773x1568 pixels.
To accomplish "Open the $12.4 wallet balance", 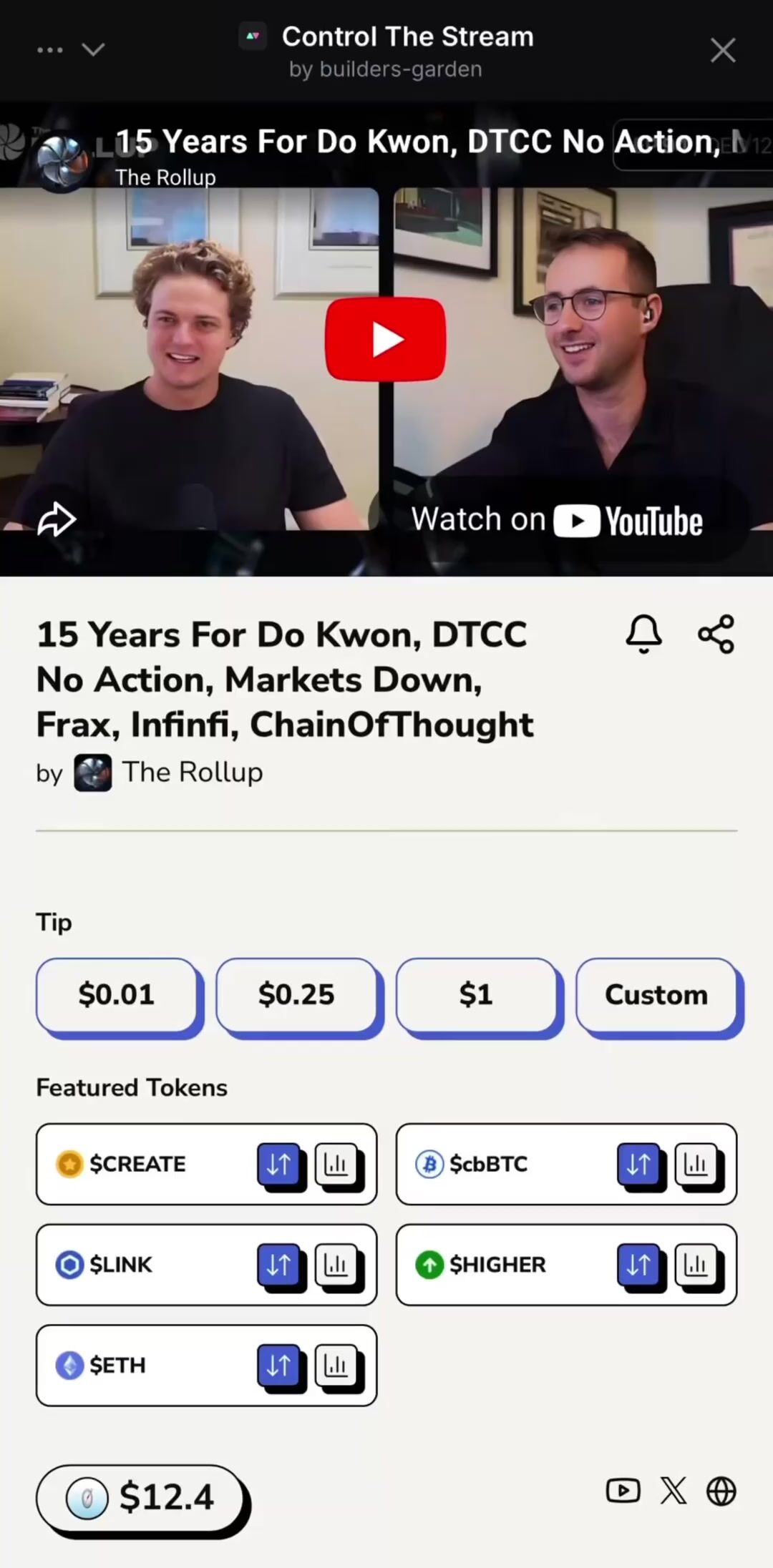I will point(141,1496).
